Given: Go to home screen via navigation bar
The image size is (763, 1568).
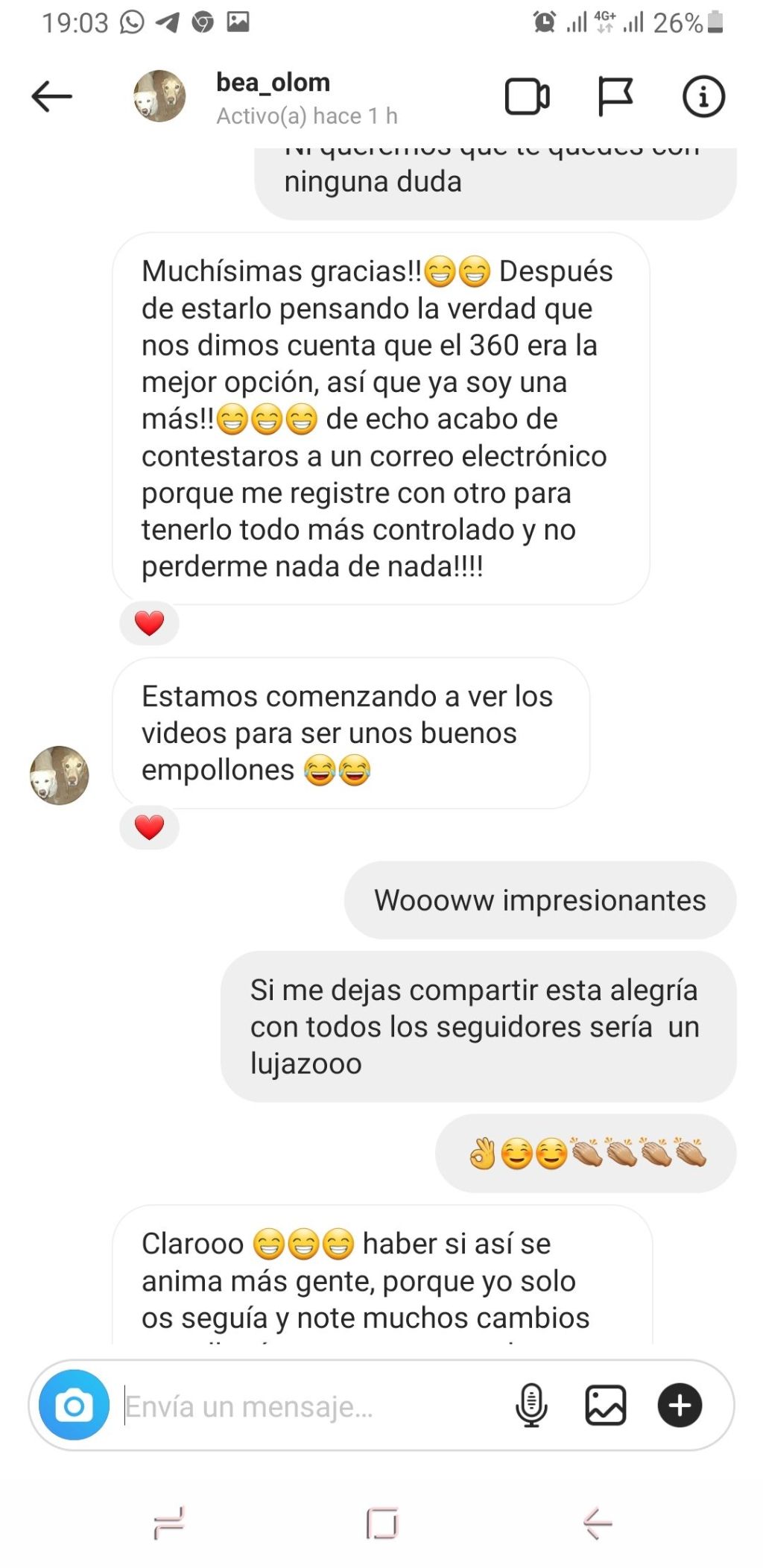Looking at the screenshot, I should tap(381, 1523).
